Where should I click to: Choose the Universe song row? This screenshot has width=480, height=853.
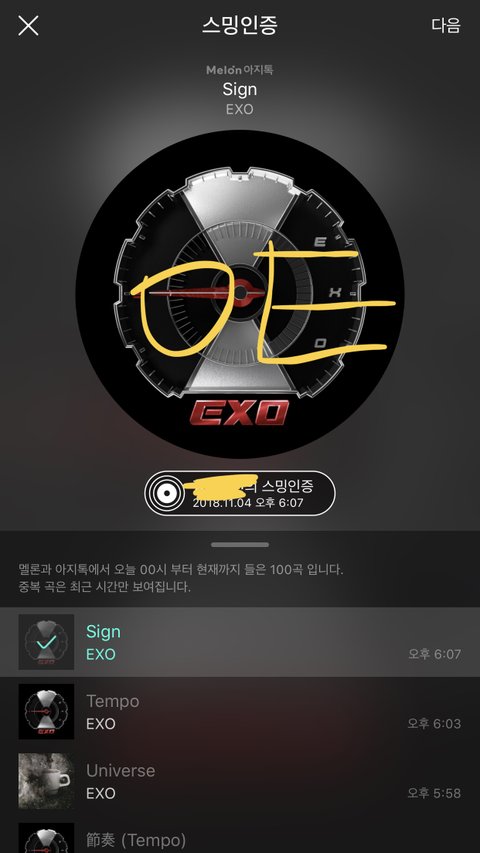click(240, 781)
